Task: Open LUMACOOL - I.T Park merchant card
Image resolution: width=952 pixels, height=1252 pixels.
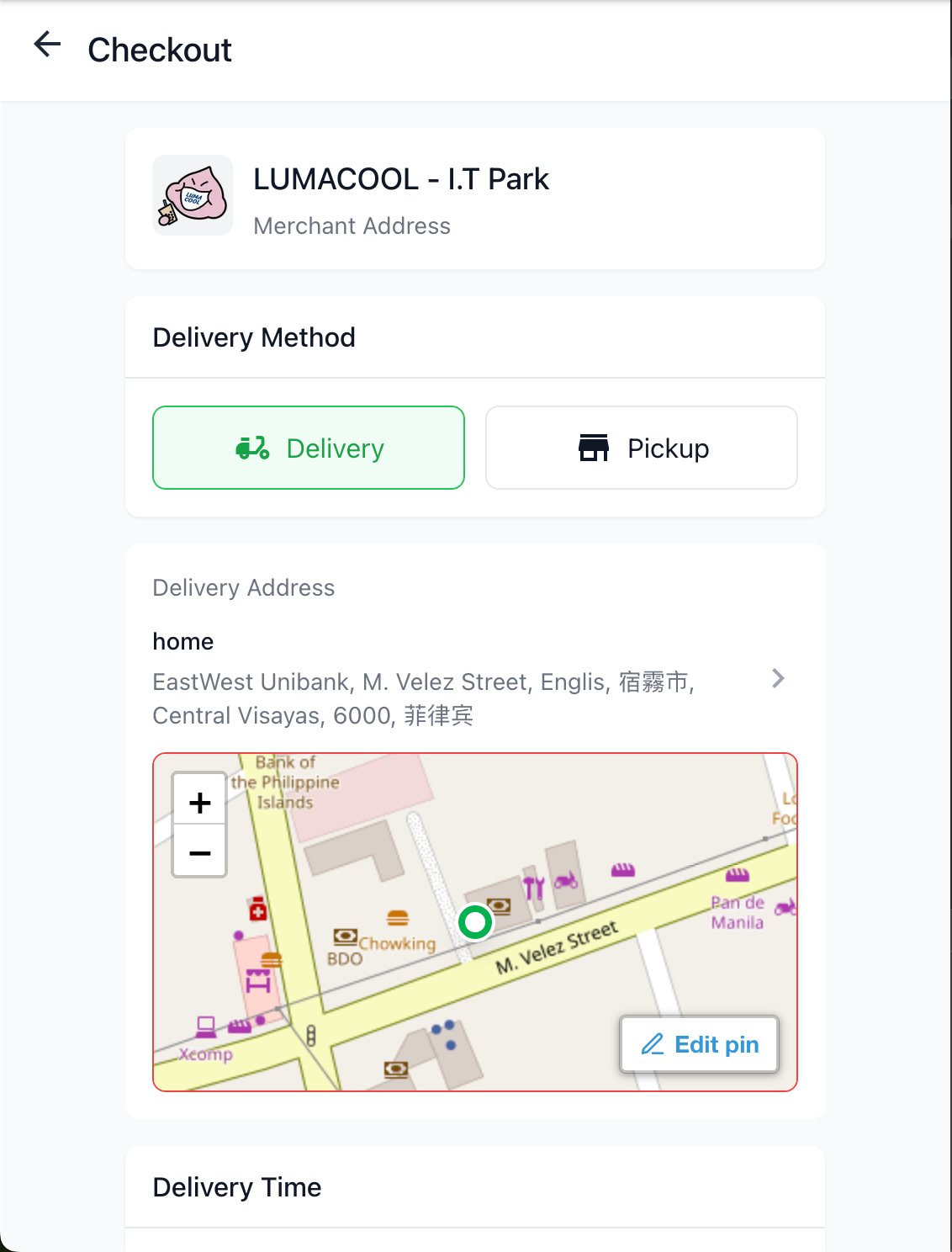Action: (474, 199)
